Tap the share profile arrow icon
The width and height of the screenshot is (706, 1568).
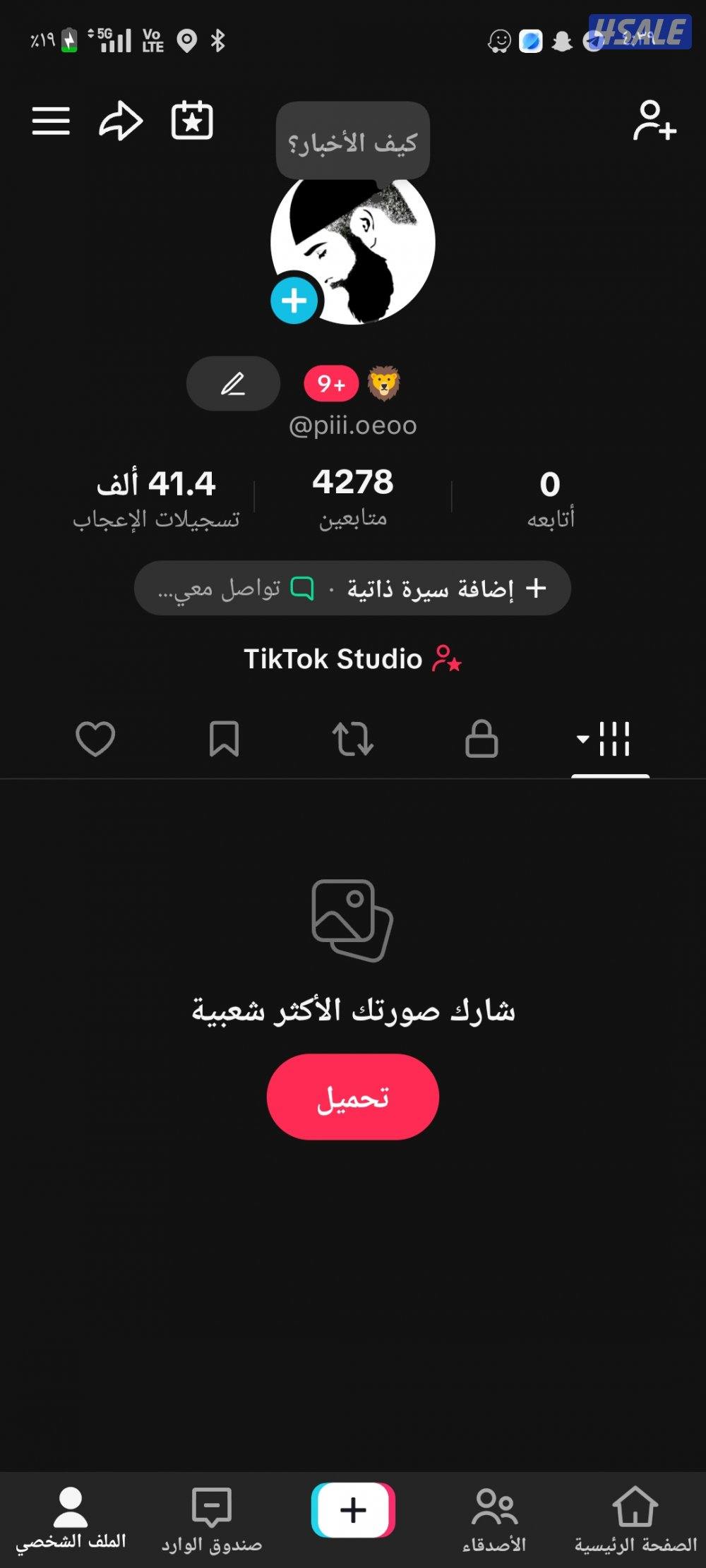[120, 120]
